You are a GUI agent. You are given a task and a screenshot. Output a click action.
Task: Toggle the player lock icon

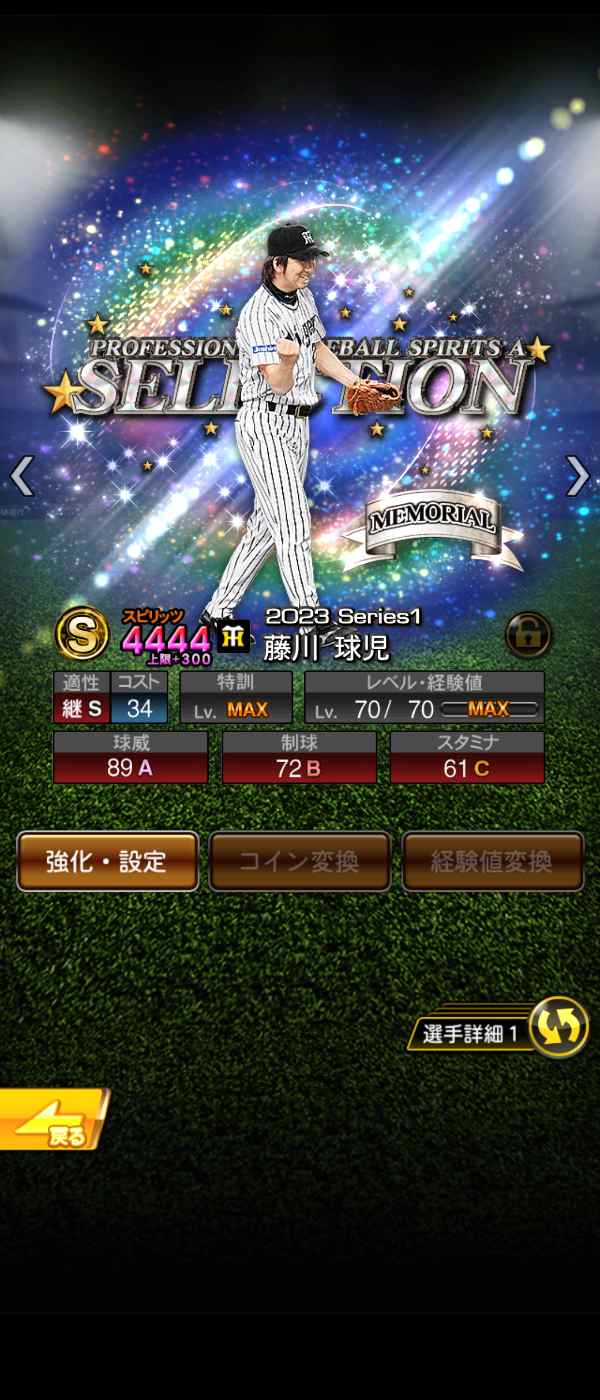point(527,634)
